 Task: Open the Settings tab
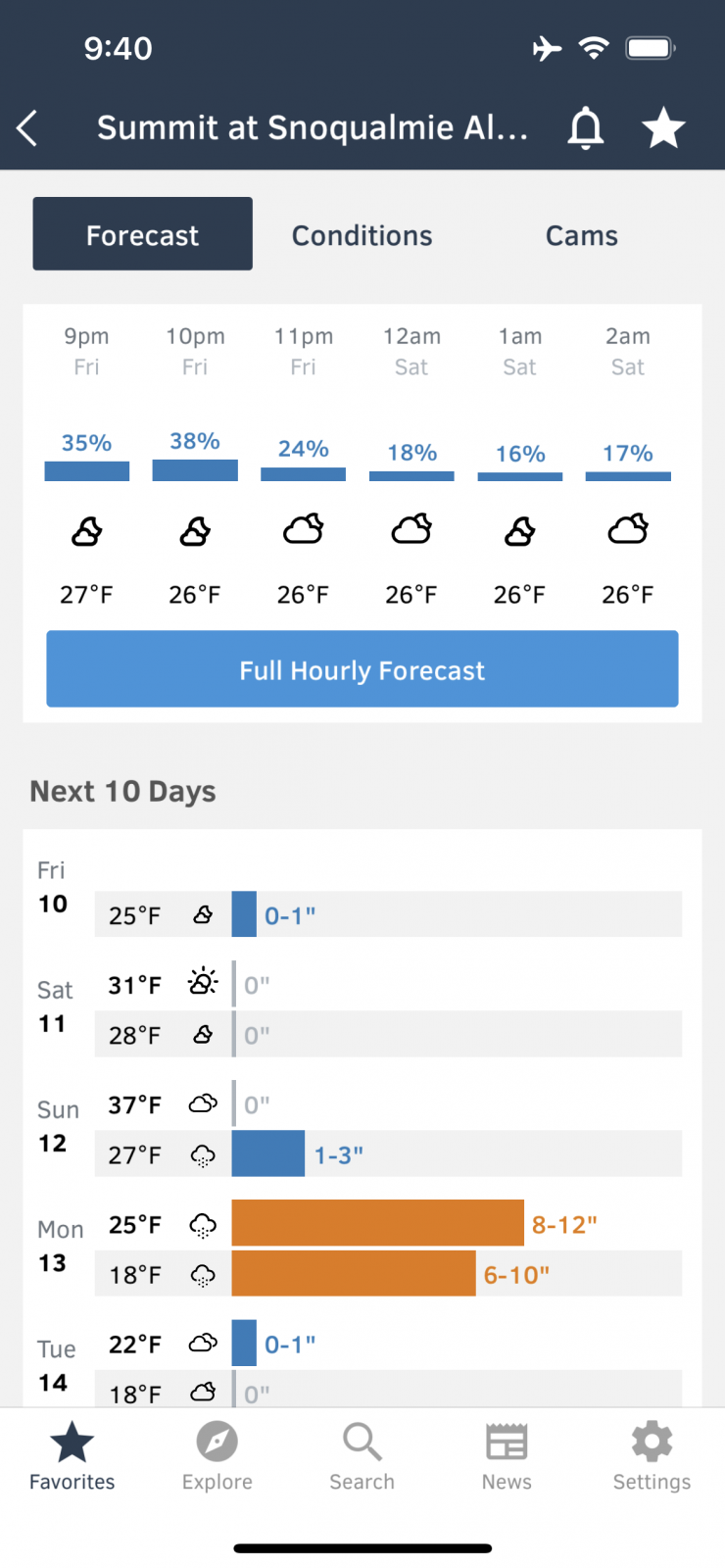pyautogui.click(x=652, y=1456)
